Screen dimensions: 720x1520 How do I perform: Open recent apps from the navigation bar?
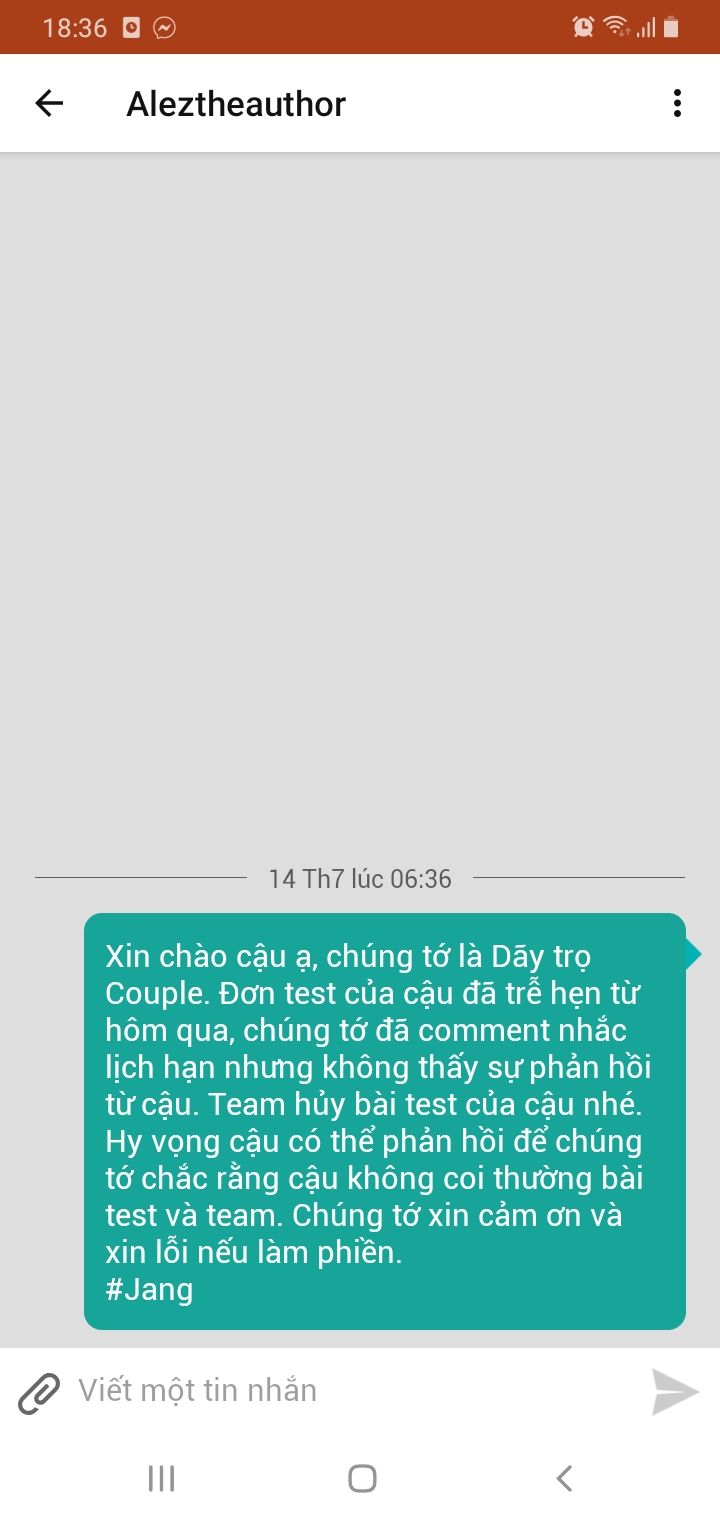pyautogui.click(x=161, y=1478)
